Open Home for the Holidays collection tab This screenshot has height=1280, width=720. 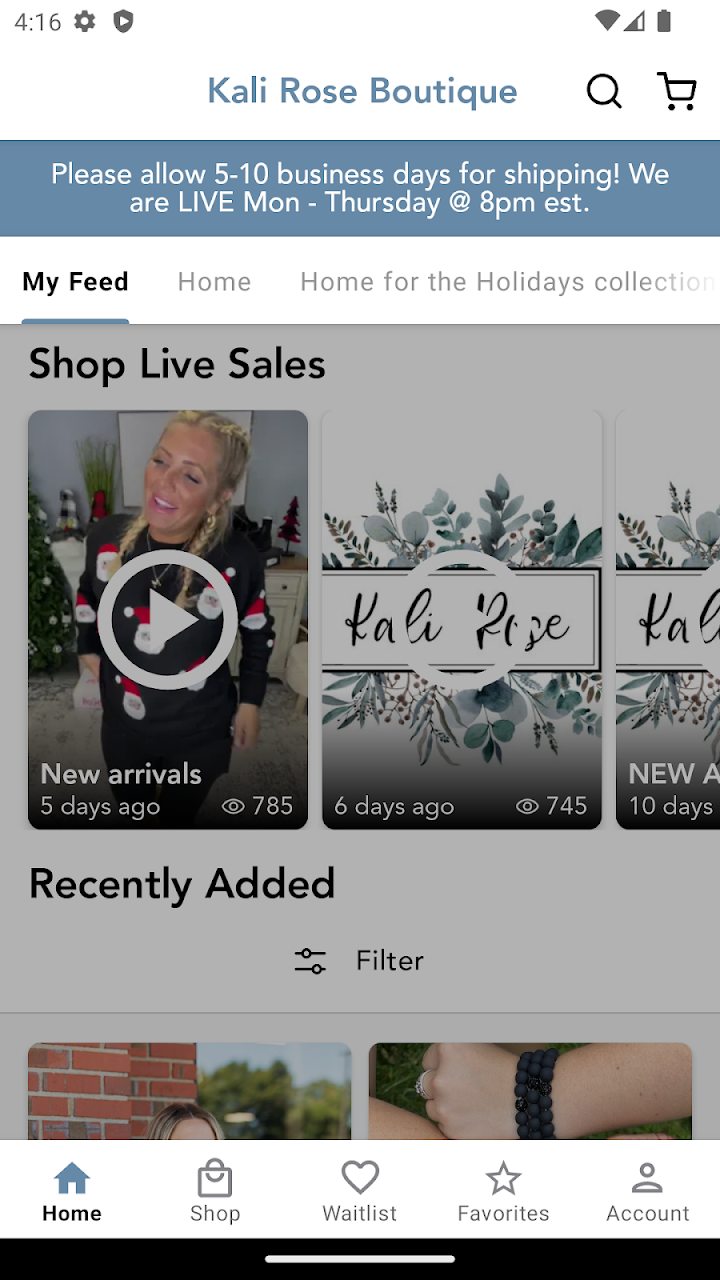point(507,282)
